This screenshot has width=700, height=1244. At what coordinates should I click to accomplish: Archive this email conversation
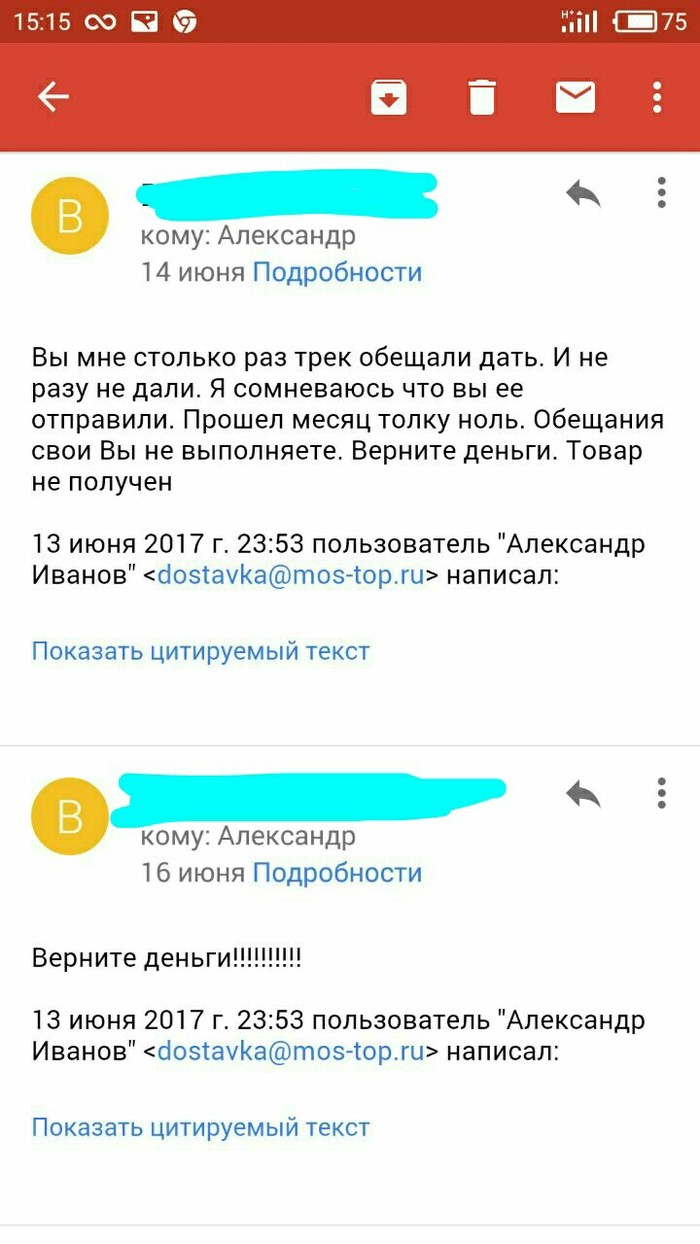(389, 97)
